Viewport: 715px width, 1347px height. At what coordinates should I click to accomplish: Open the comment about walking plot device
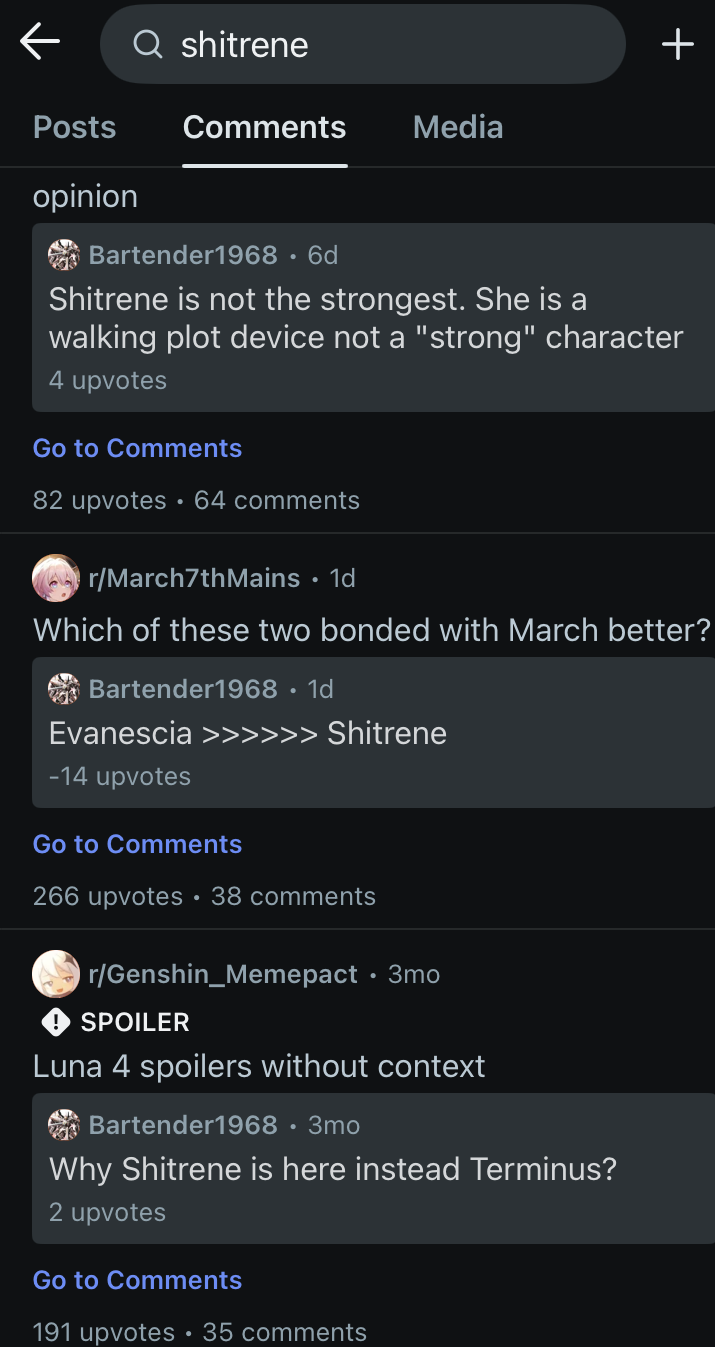pos(373,317)
